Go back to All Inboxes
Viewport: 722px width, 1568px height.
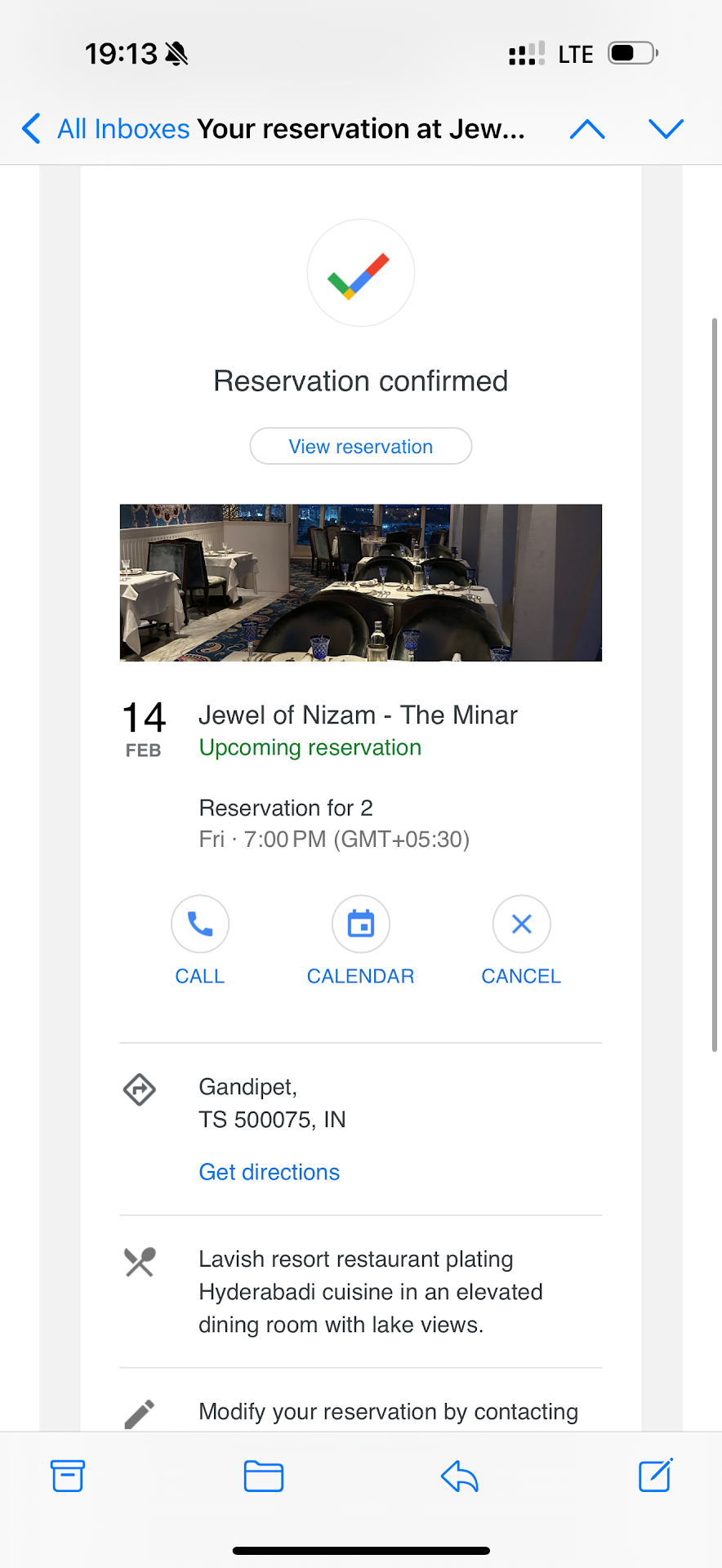pyautogui.click(x=106, y=129)
